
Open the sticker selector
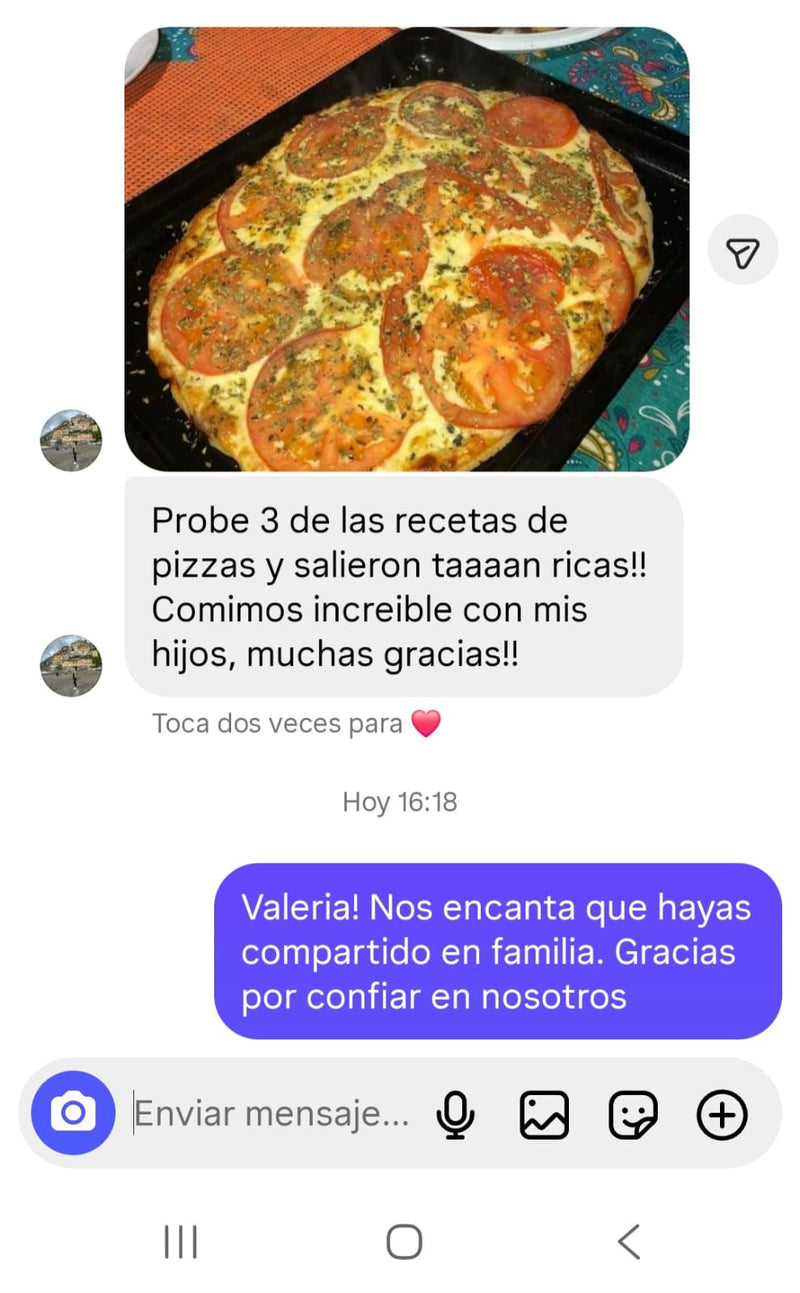click(631, 1113)
